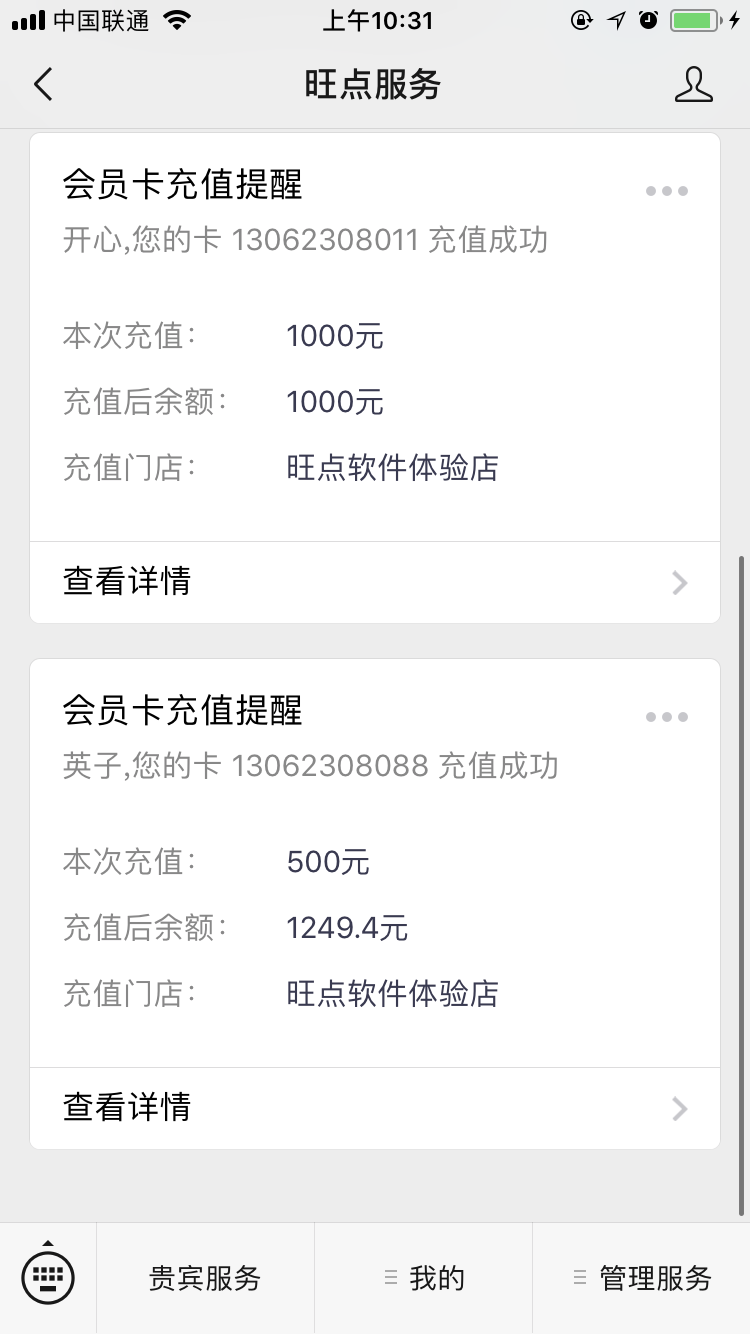Go back using the top-left arrow

(x=42, y=85)
